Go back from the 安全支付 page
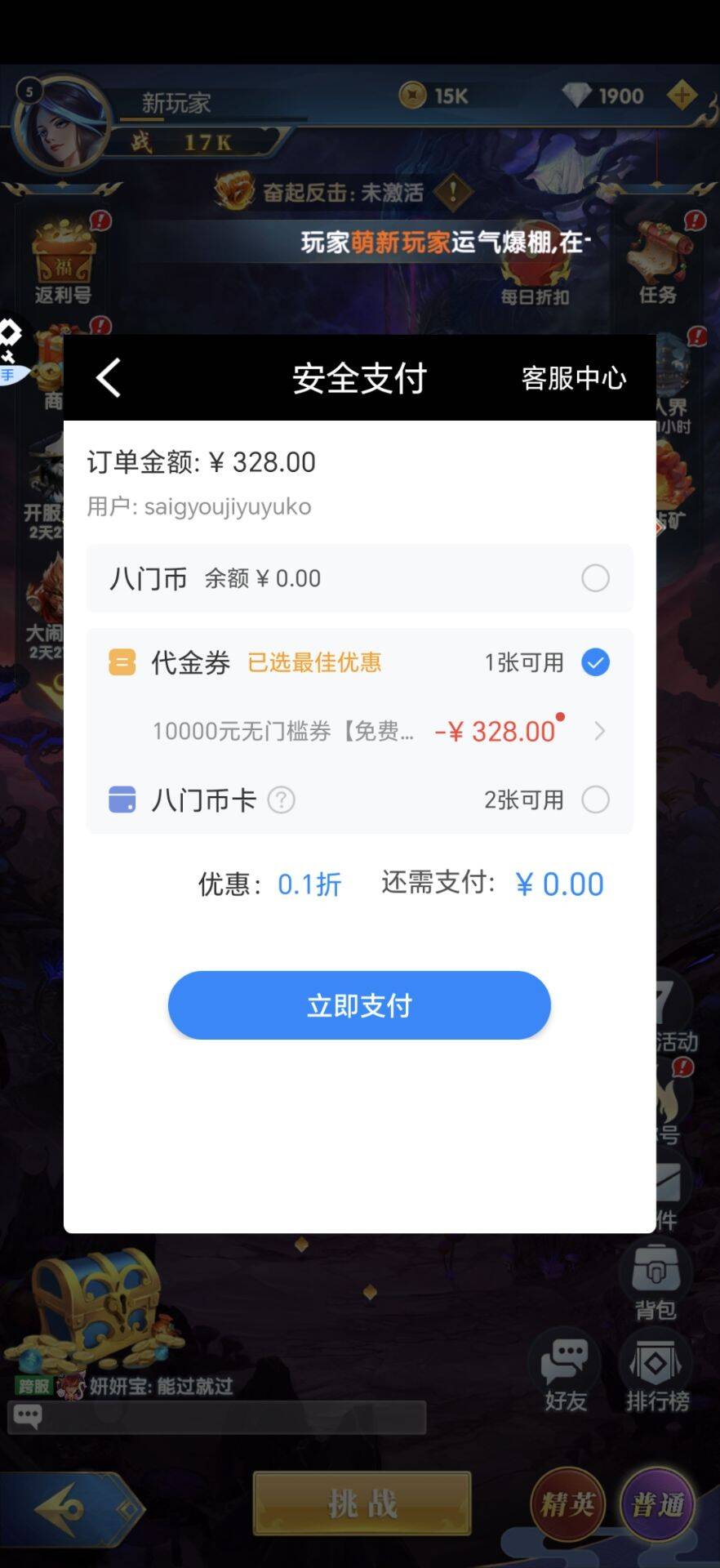The width and height of the screenshot is (720, 1568). tap(109, 378)
